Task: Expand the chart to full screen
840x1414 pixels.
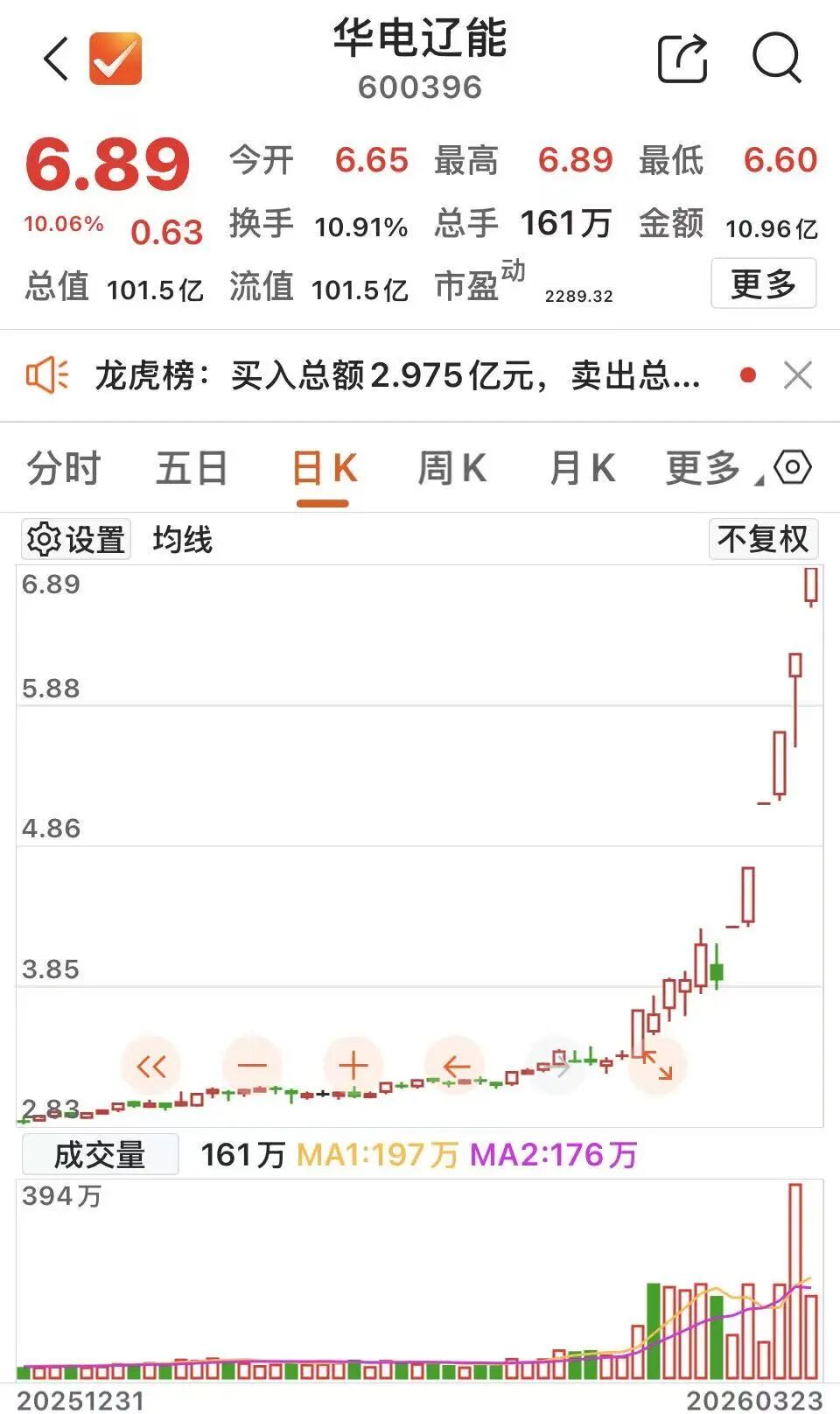Action: [657, 1066]
